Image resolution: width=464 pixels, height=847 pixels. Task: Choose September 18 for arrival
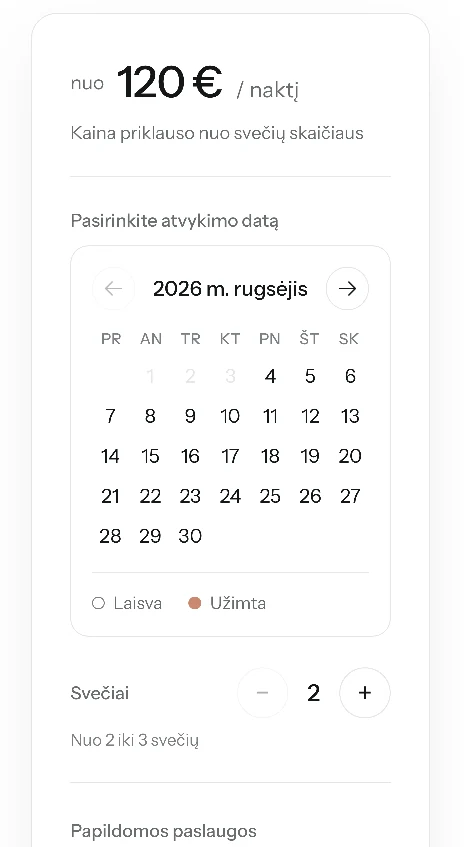coord(270,456)
